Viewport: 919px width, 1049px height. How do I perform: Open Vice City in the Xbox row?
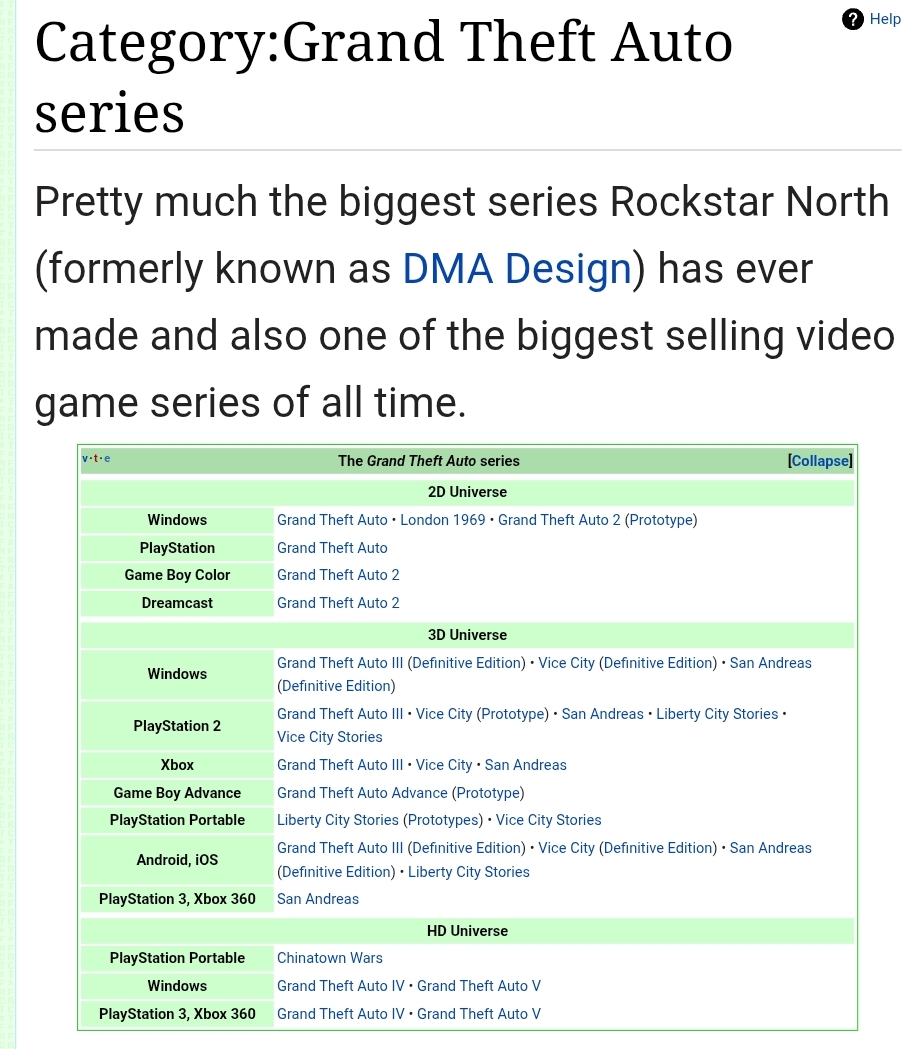coord(444,765)
